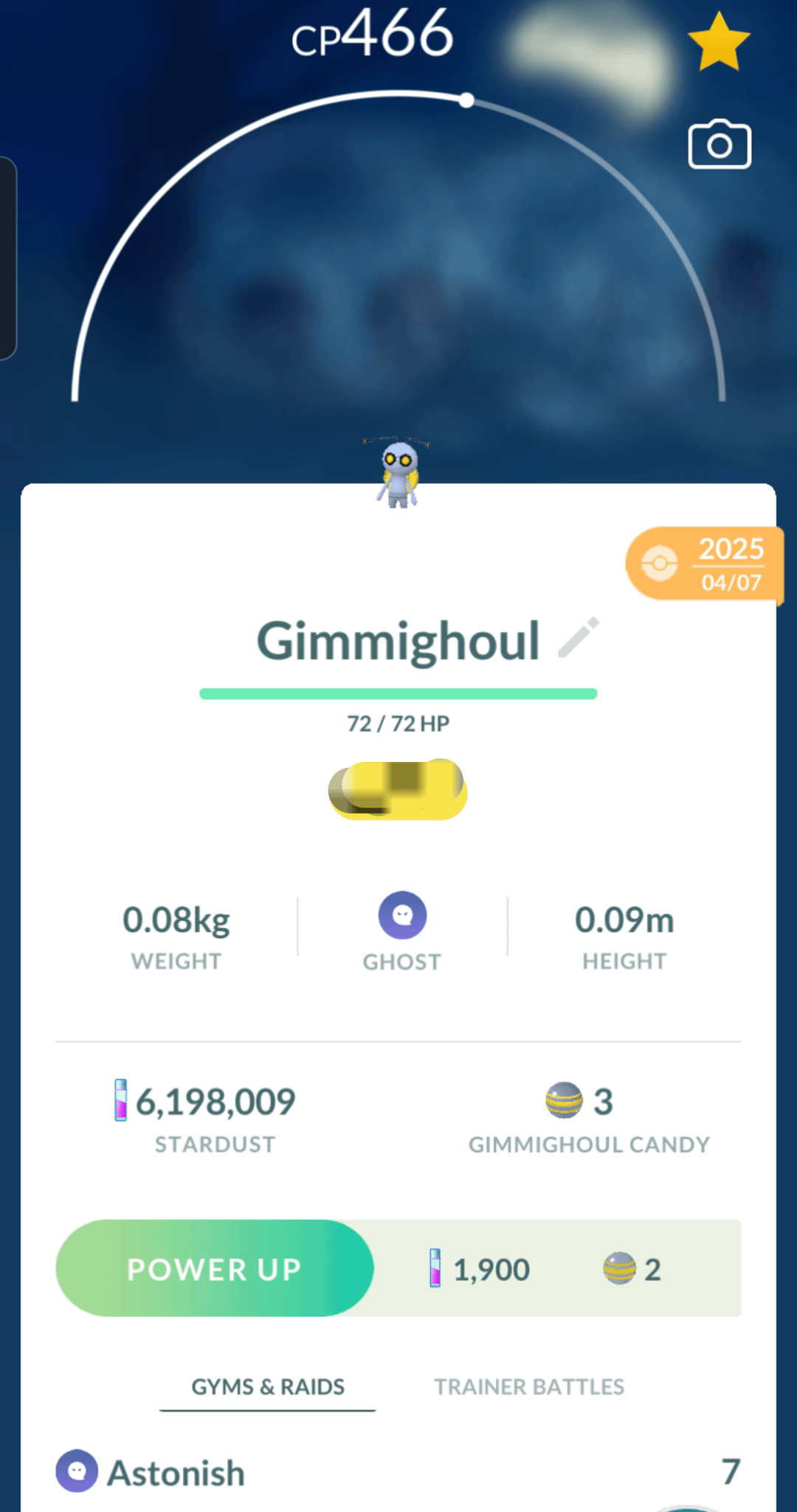This screenshot has height=1512, width=797.
Task: Power up Gimmighoul
Action: 215,1268
